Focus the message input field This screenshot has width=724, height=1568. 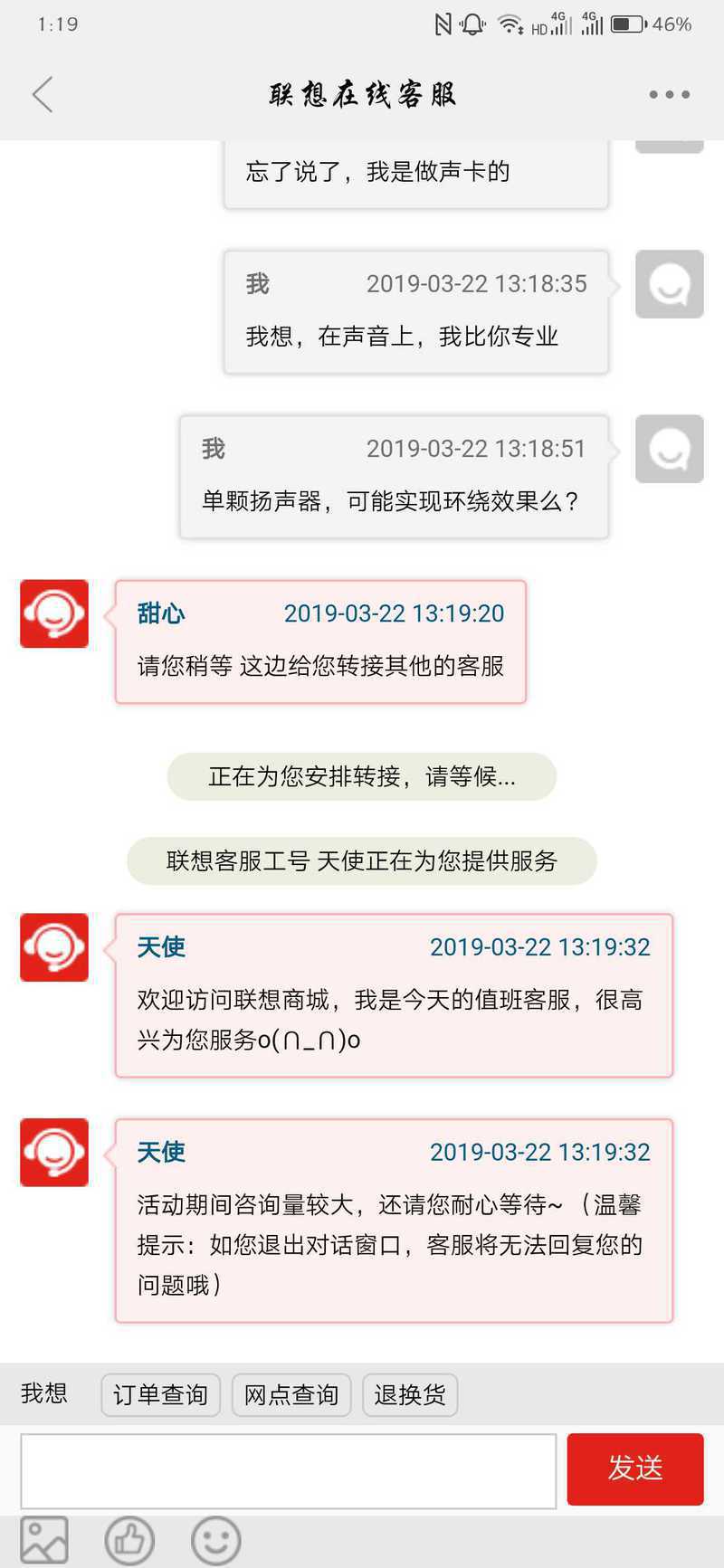point(289,1470)
